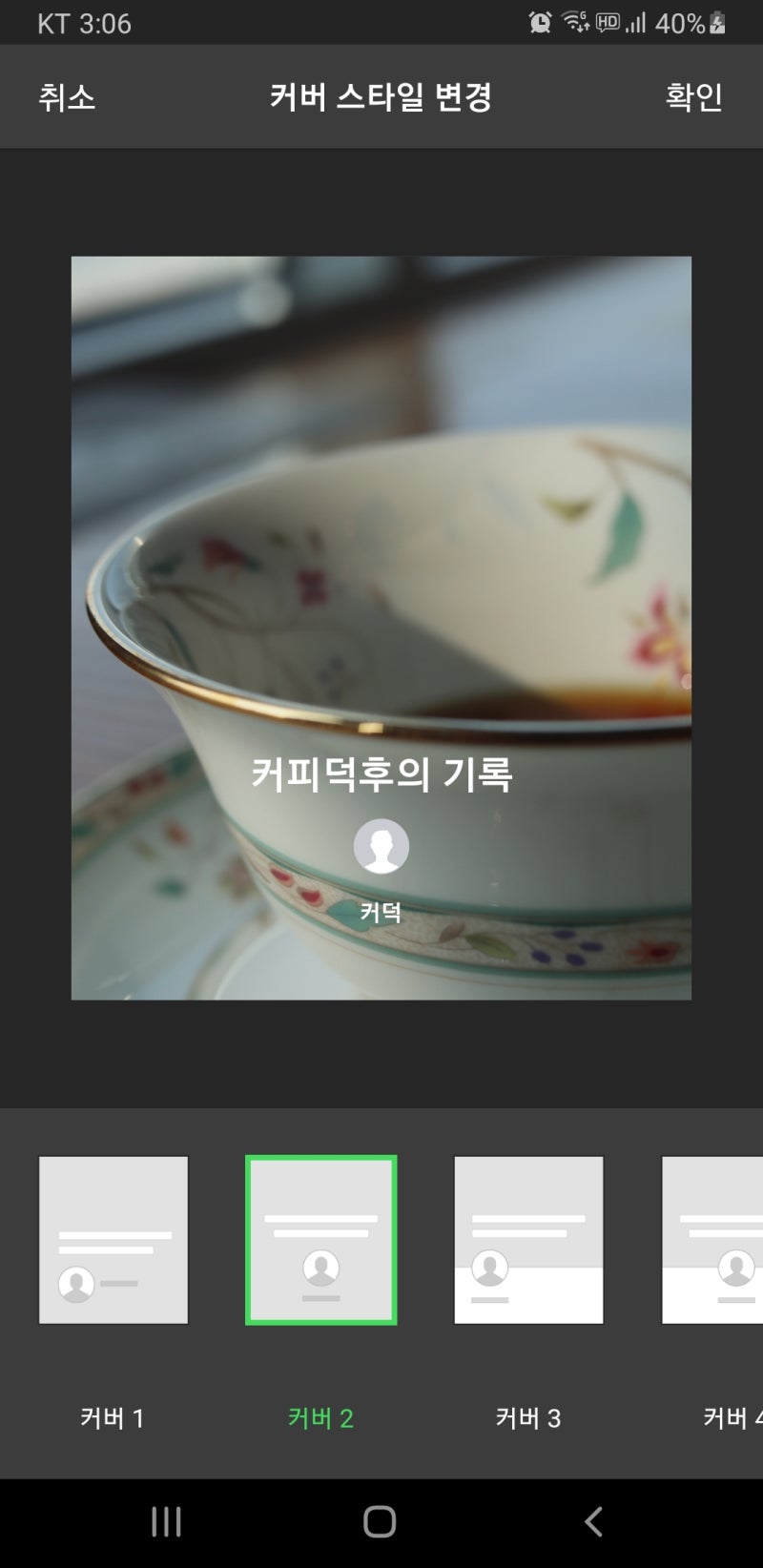Open recent apps from navigation bar
Image resolution: width=763 pixels, height=1568 pixels.
pyautogui.click(x=167, y=1521)
